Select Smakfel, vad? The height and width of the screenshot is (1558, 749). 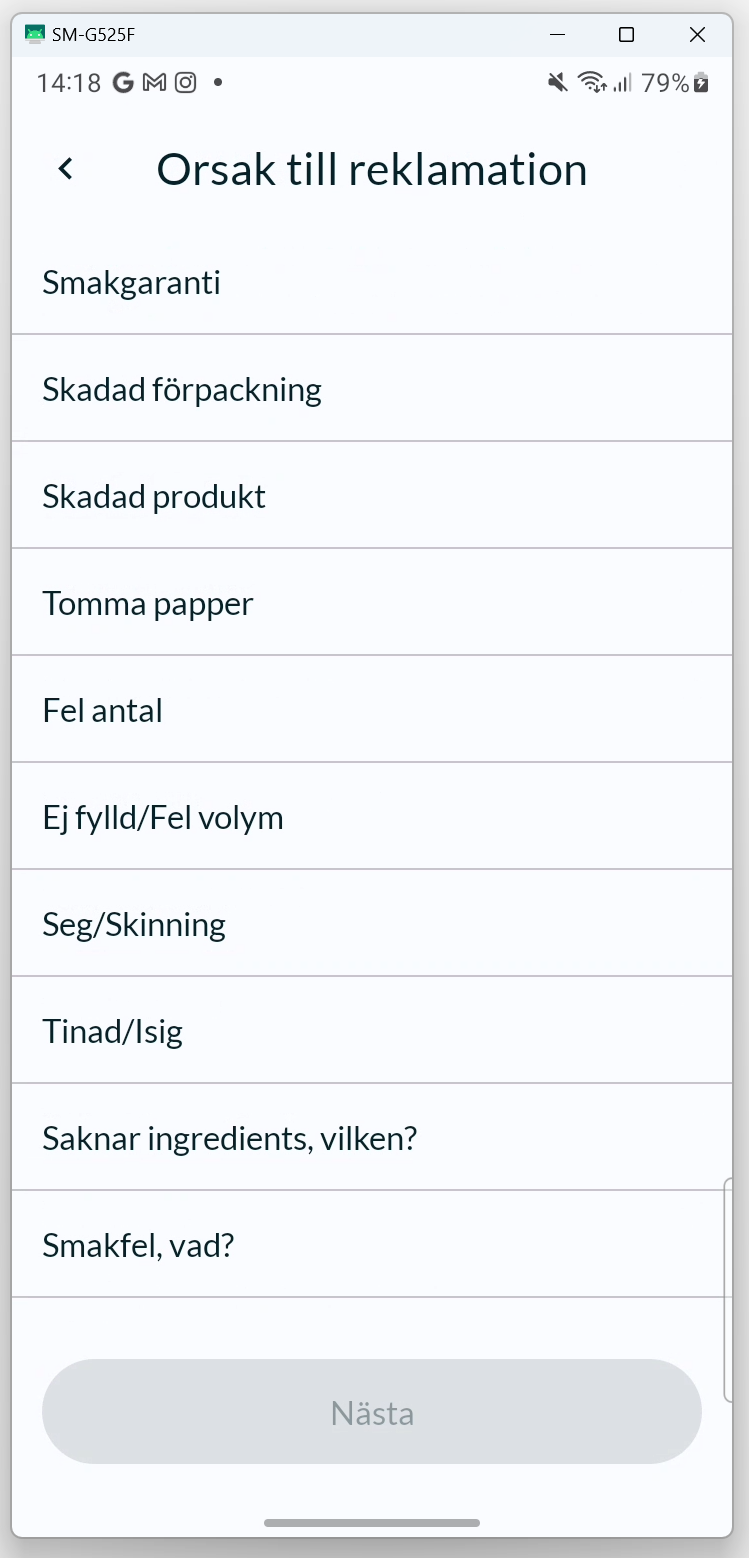coord(372,1245)
